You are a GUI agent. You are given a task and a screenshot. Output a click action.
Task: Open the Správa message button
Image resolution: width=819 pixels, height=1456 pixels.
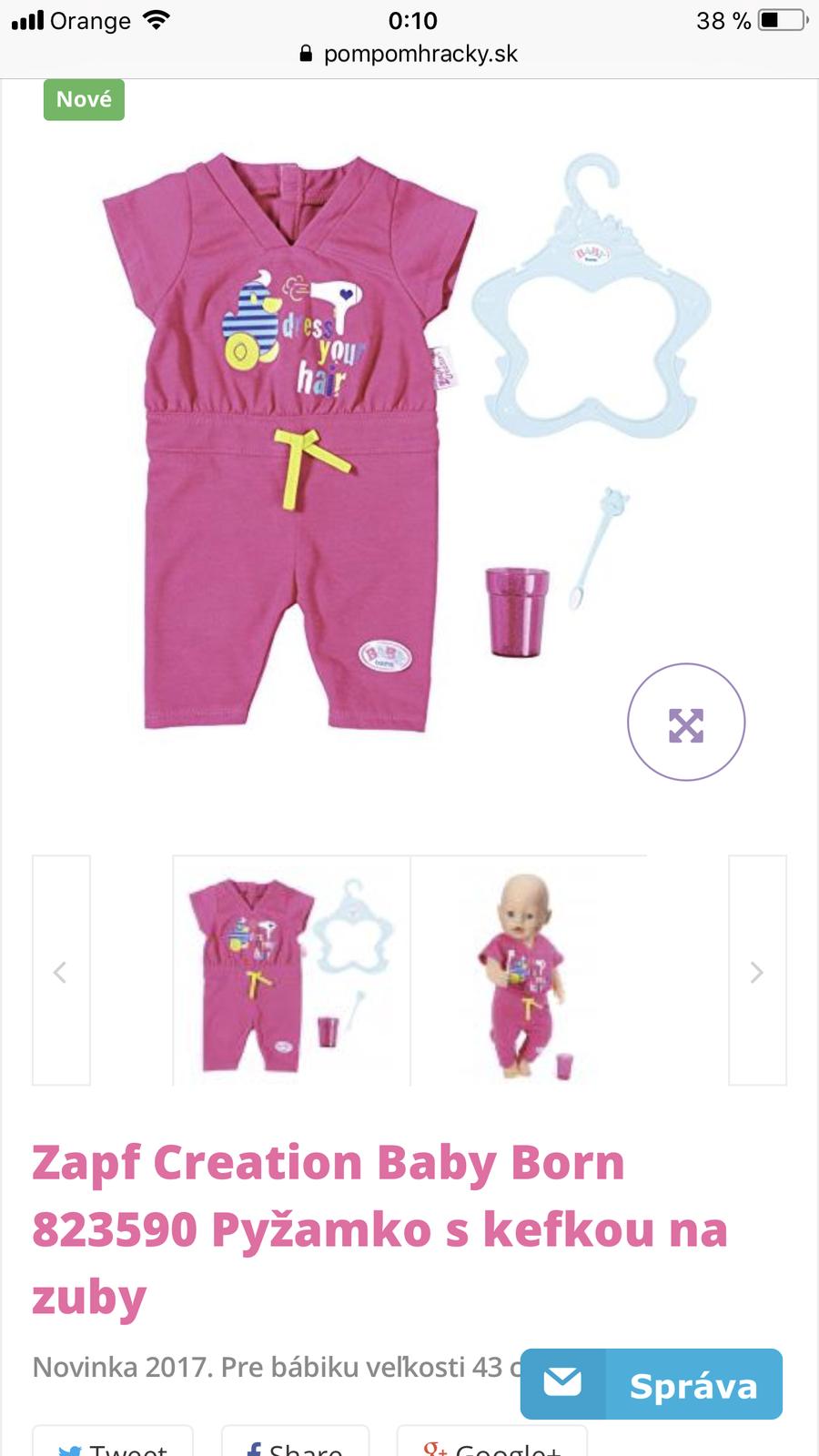click(x=651, y=1384)
